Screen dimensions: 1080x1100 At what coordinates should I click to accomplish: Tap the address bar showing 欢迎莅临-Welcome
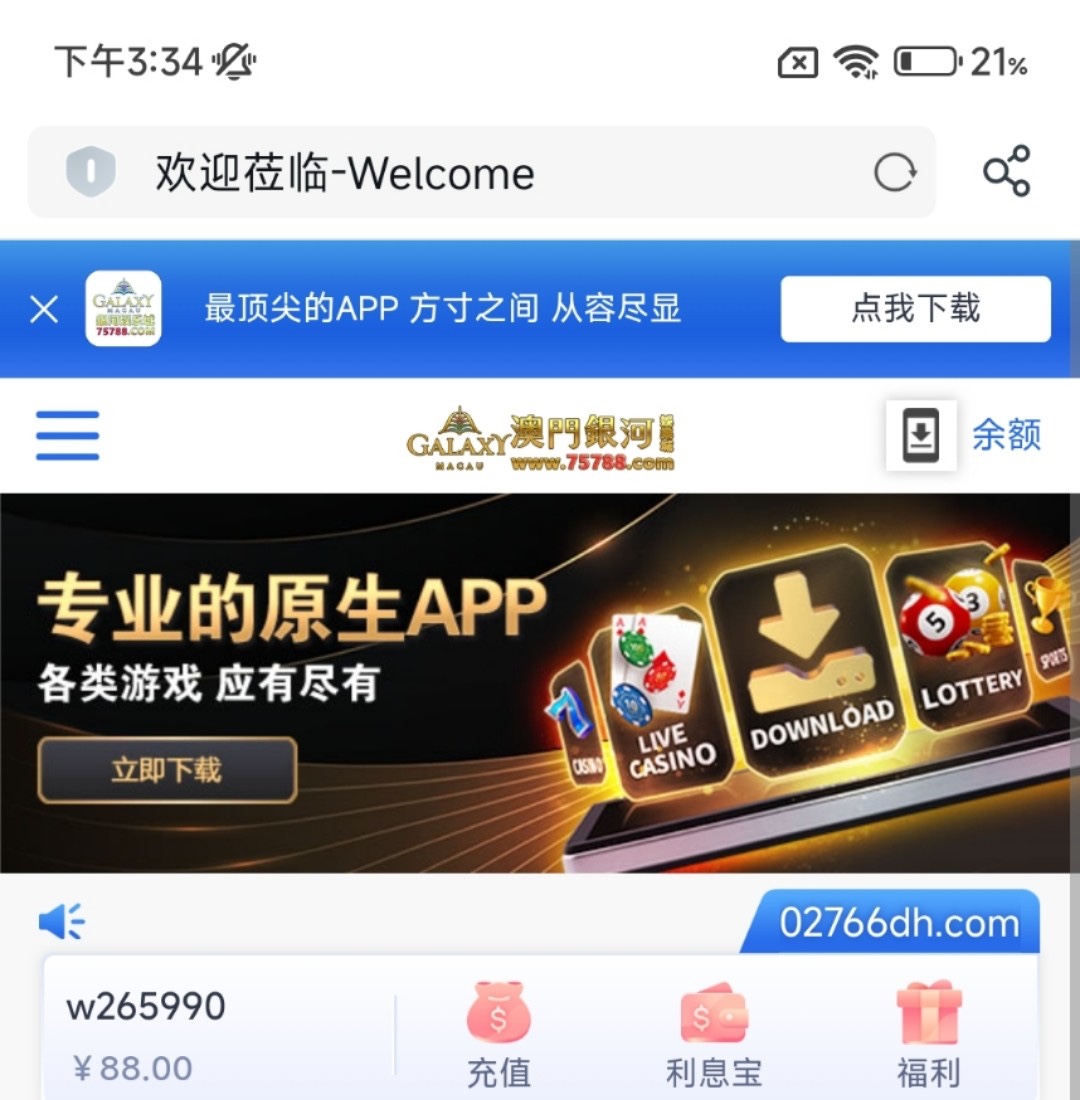[480, 173]
